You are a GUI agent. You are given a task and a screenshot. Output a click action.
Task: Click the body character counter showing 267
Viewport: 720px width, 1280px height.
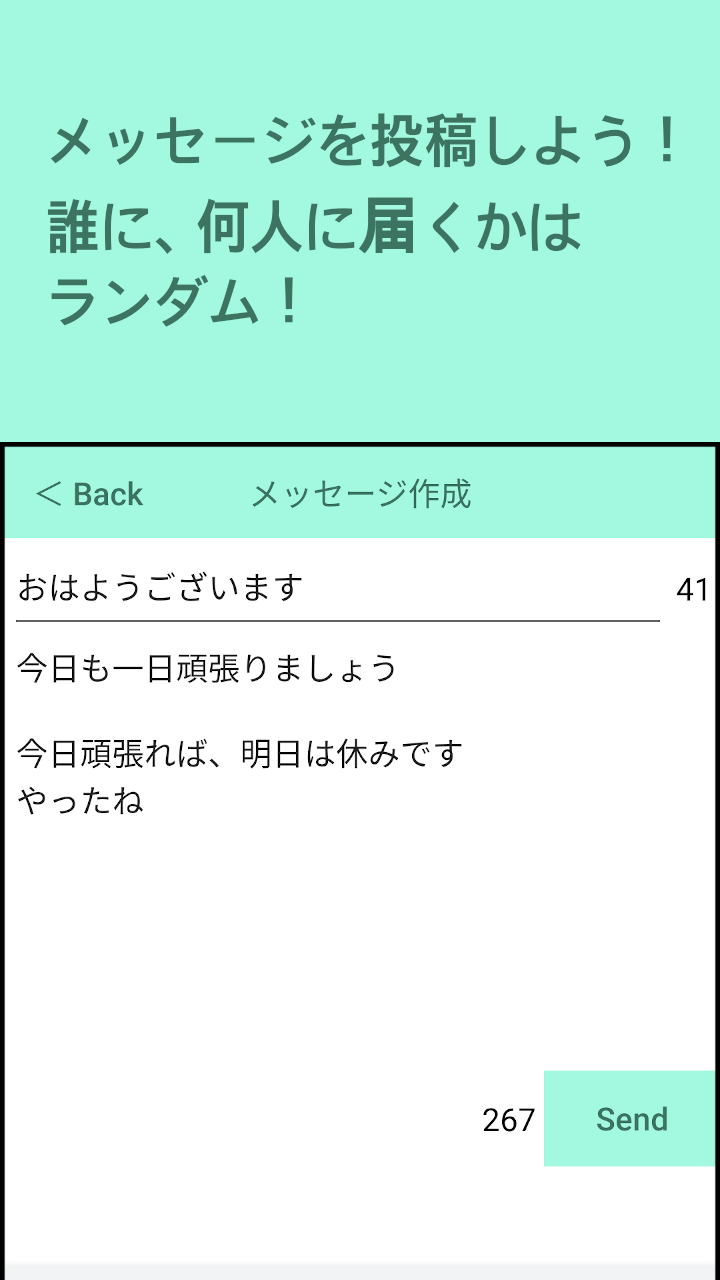(509, 1119)
